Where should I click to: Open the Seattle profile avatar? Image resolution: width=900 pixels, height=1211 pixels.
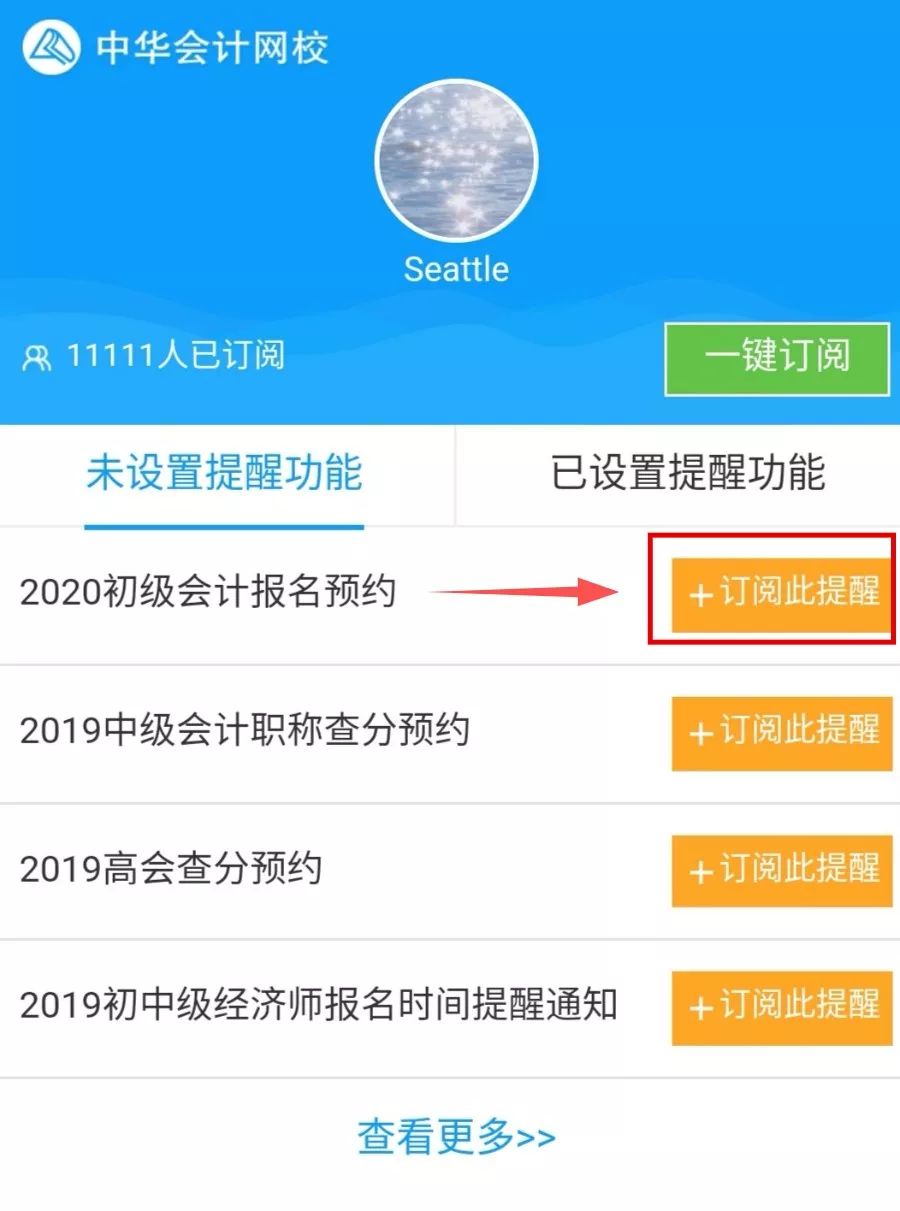(456, 161)
